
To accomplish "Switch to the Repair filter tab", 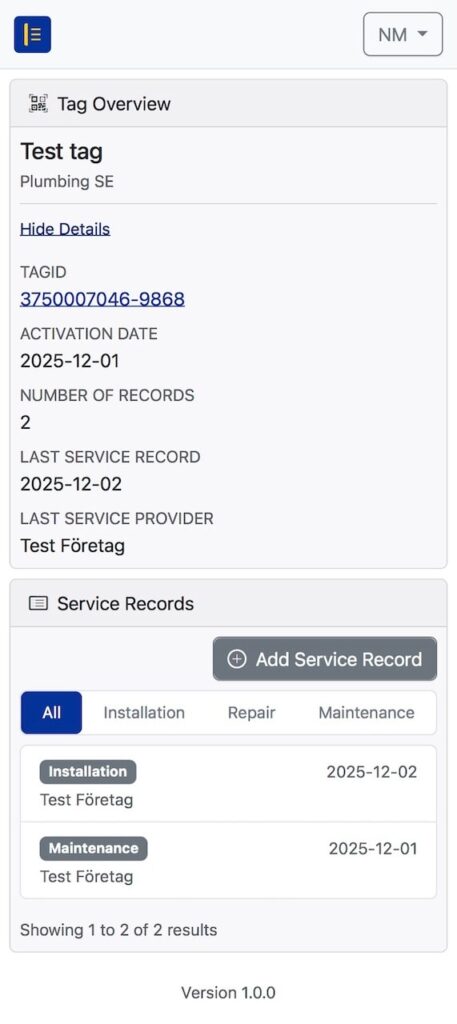I will [251, 712].
